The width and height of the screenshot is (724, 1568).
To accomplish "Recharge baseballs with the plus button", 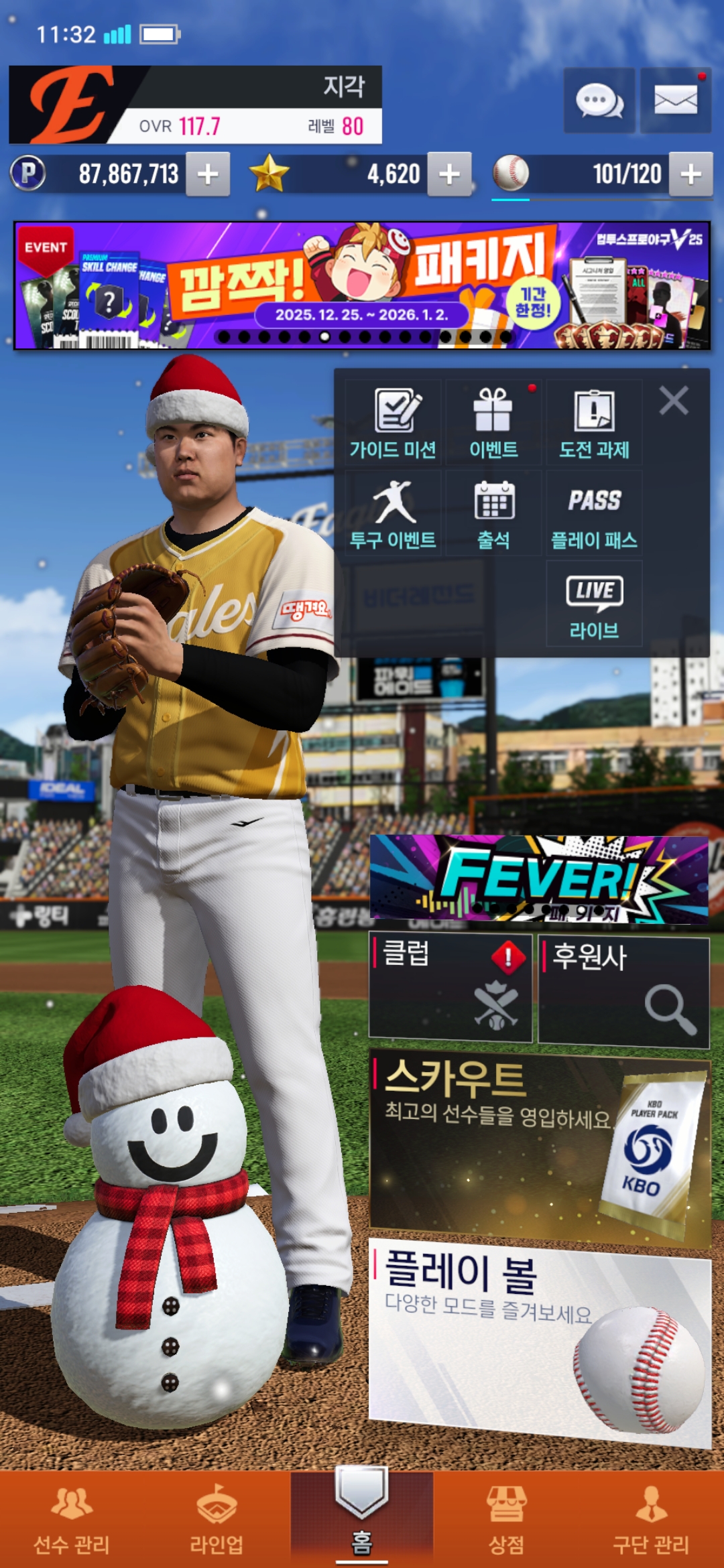I will pos(690,174).
